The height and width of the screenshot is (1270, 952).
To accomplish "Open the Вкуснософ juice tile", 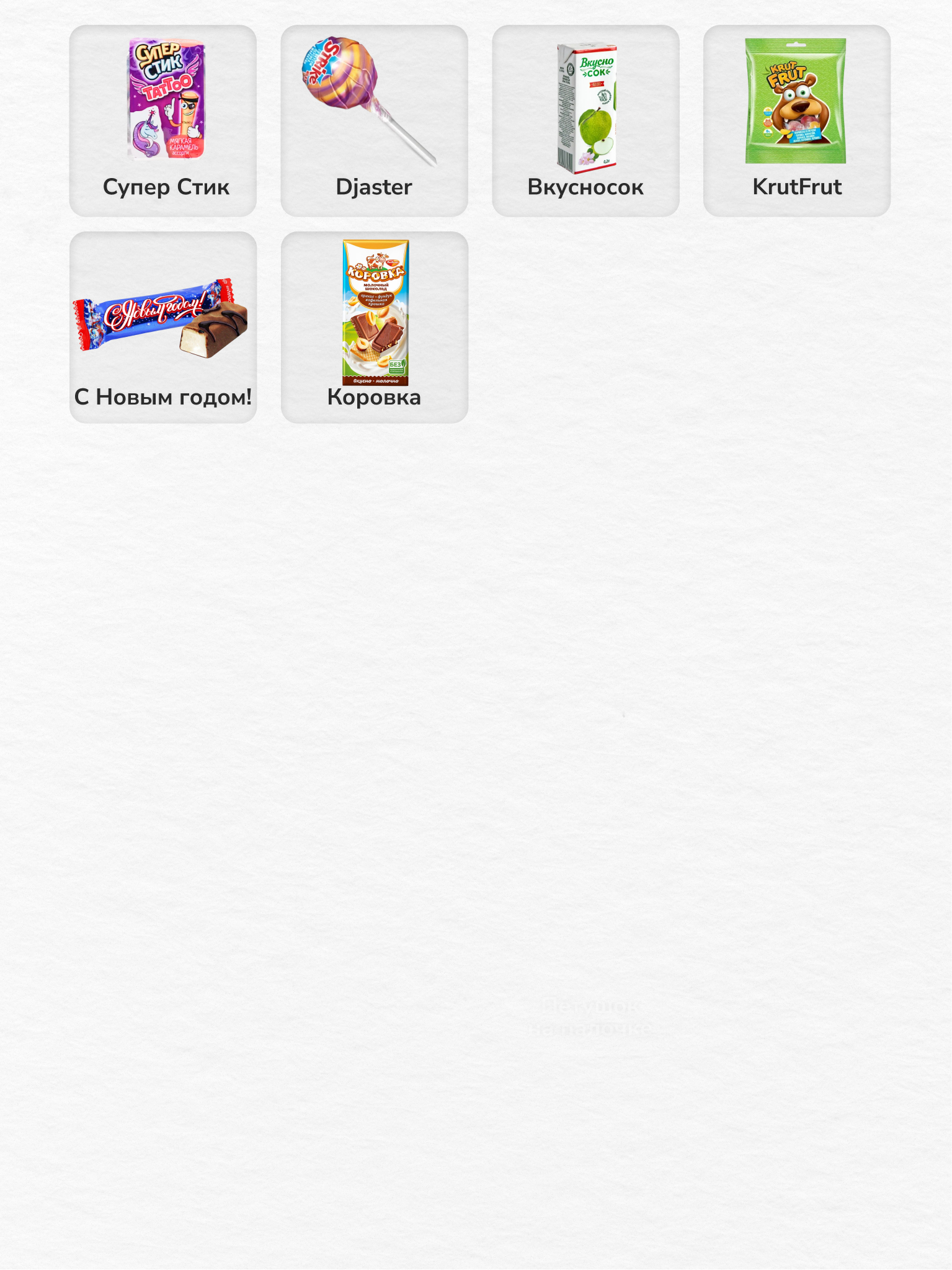I will point(586,121).
